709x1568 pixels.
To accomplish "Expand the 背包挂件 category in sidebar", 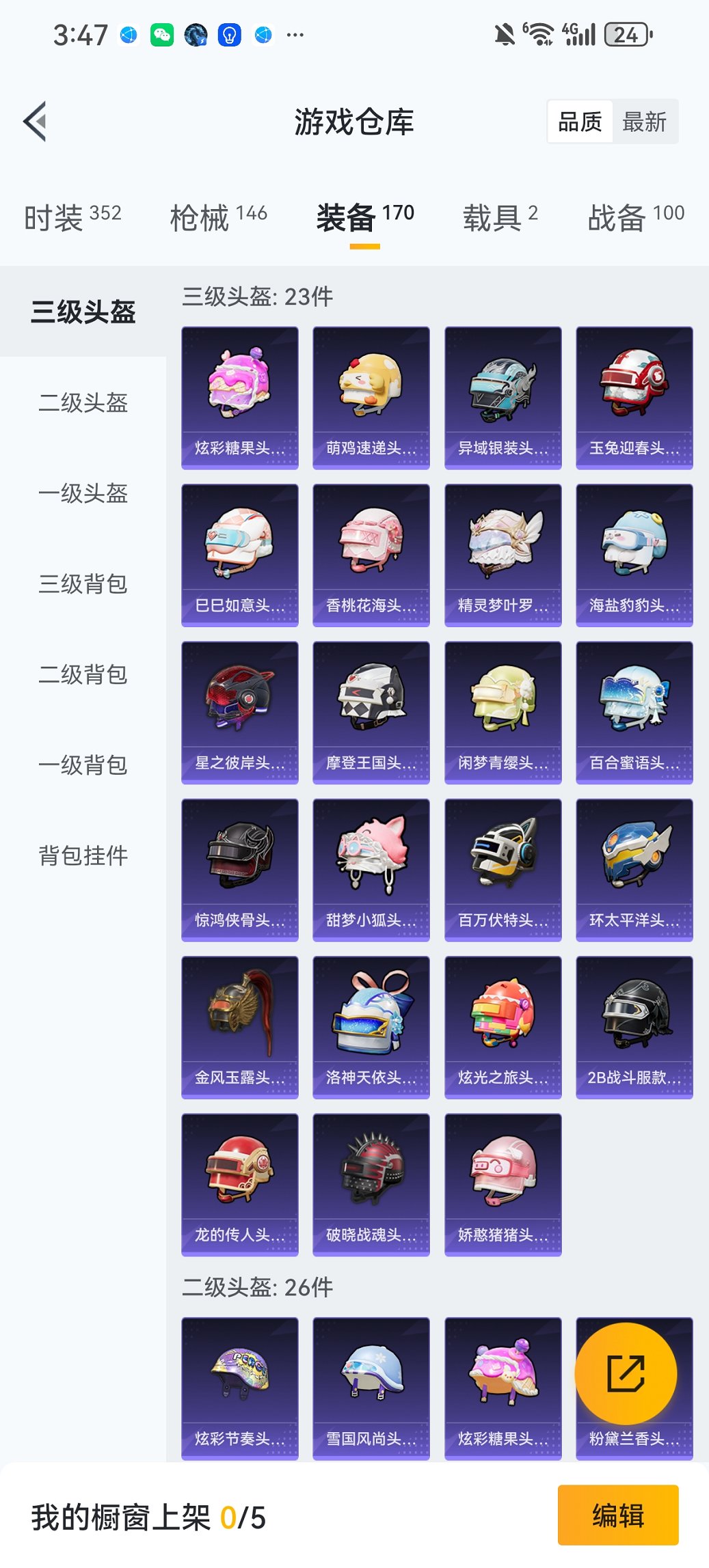I will tap(82, 855).
